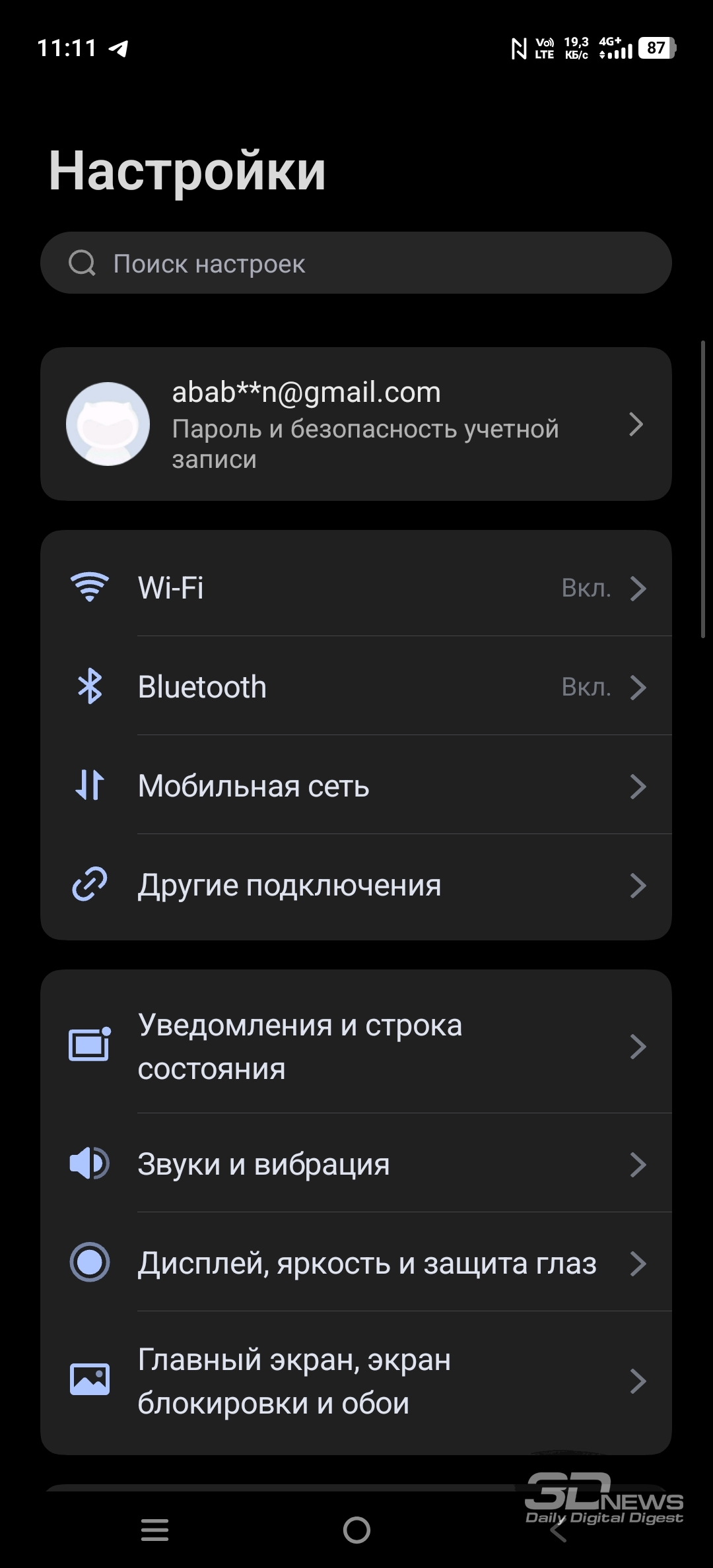Screen dimensions: 713x1568
Task: Go to the home screen
Action: tap(356, 1529)
